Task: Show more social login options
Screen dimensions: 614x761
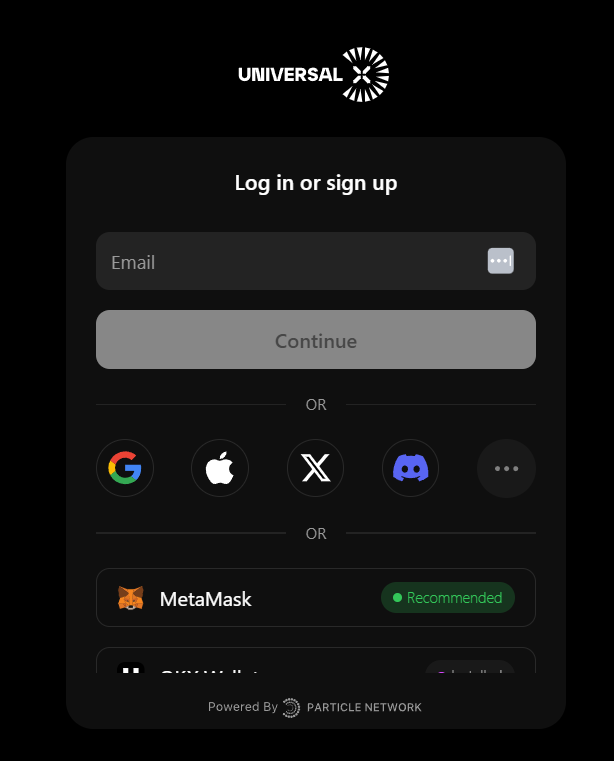Action: [506, 468]
